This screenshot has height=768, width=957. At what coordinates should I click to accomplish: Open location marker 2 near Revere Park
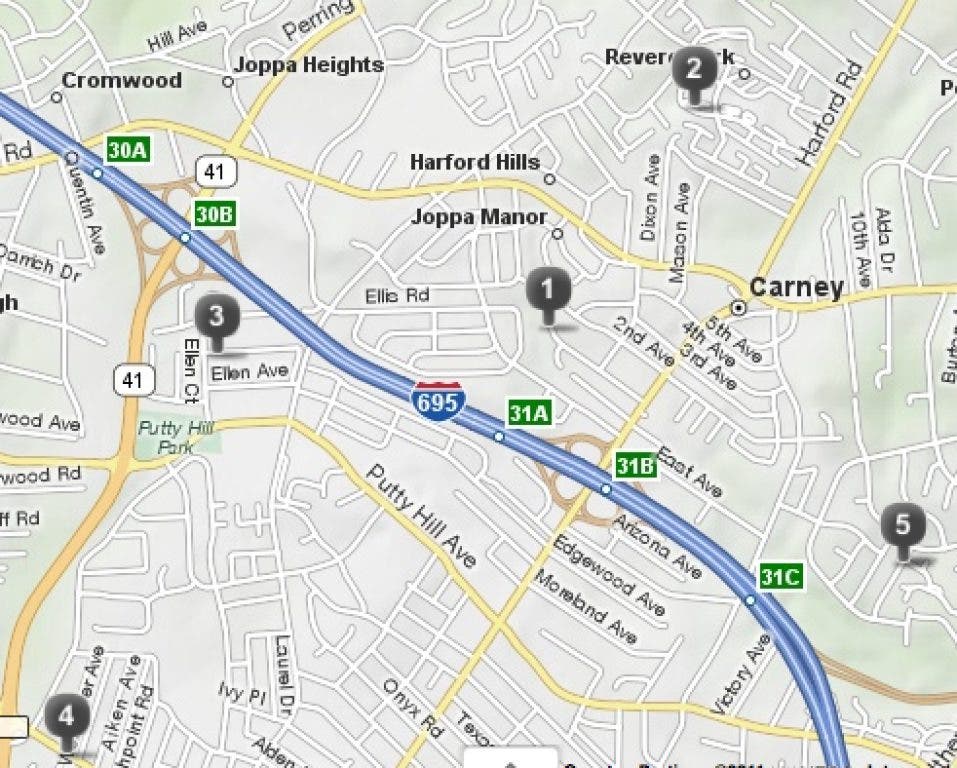pos(694,71)
